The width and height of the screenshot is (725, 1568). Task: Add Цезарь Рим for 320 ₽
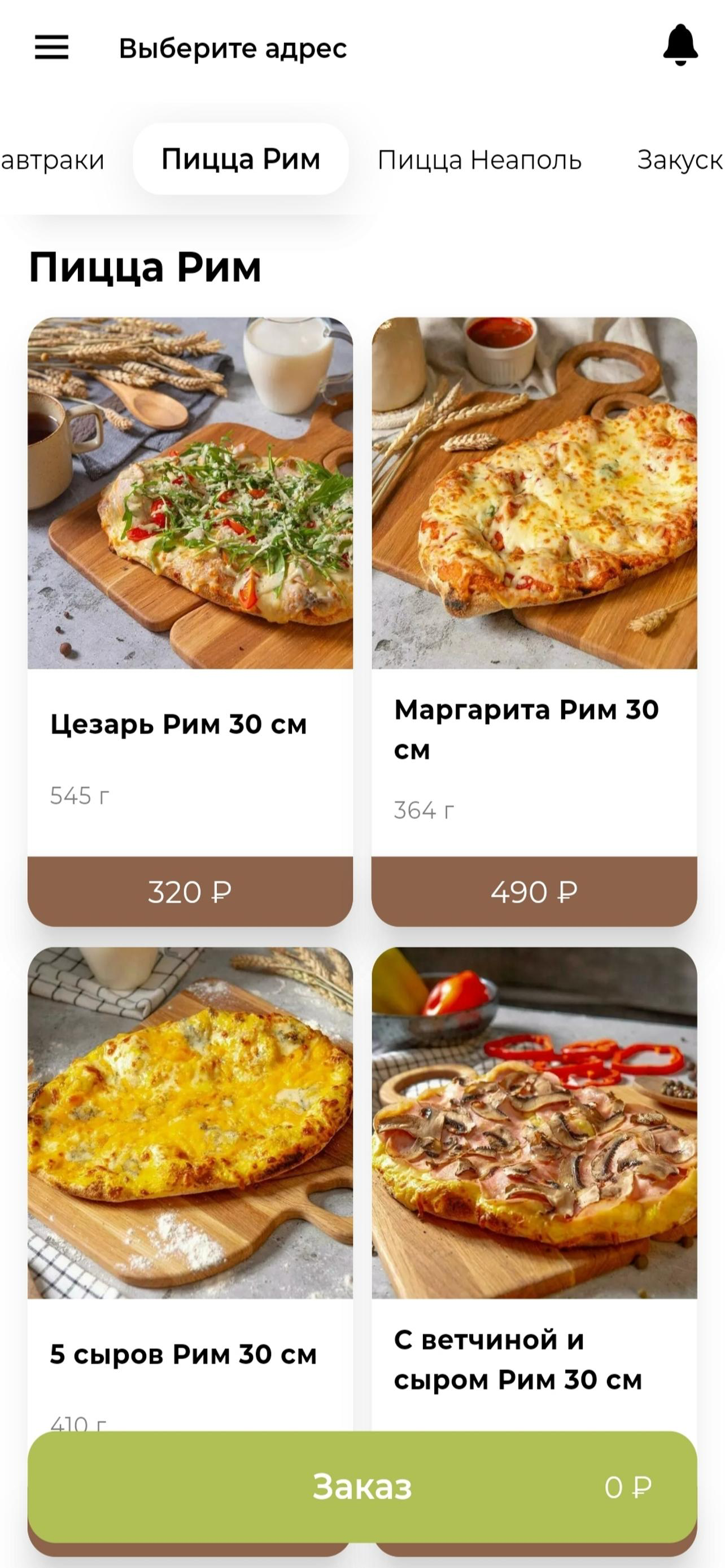point(190,892)
